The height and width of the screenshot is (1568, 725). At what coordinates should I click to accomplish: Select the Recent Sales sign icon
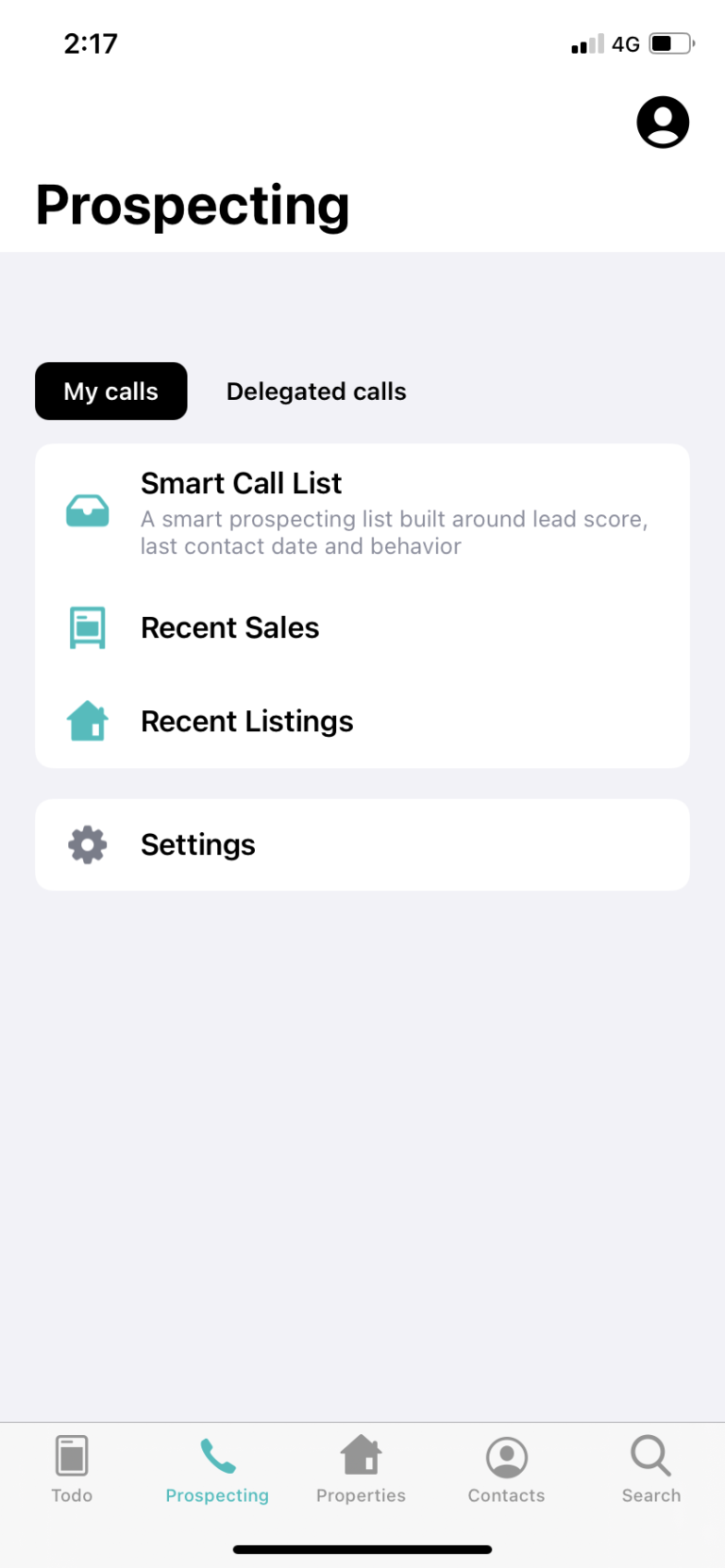87,627
